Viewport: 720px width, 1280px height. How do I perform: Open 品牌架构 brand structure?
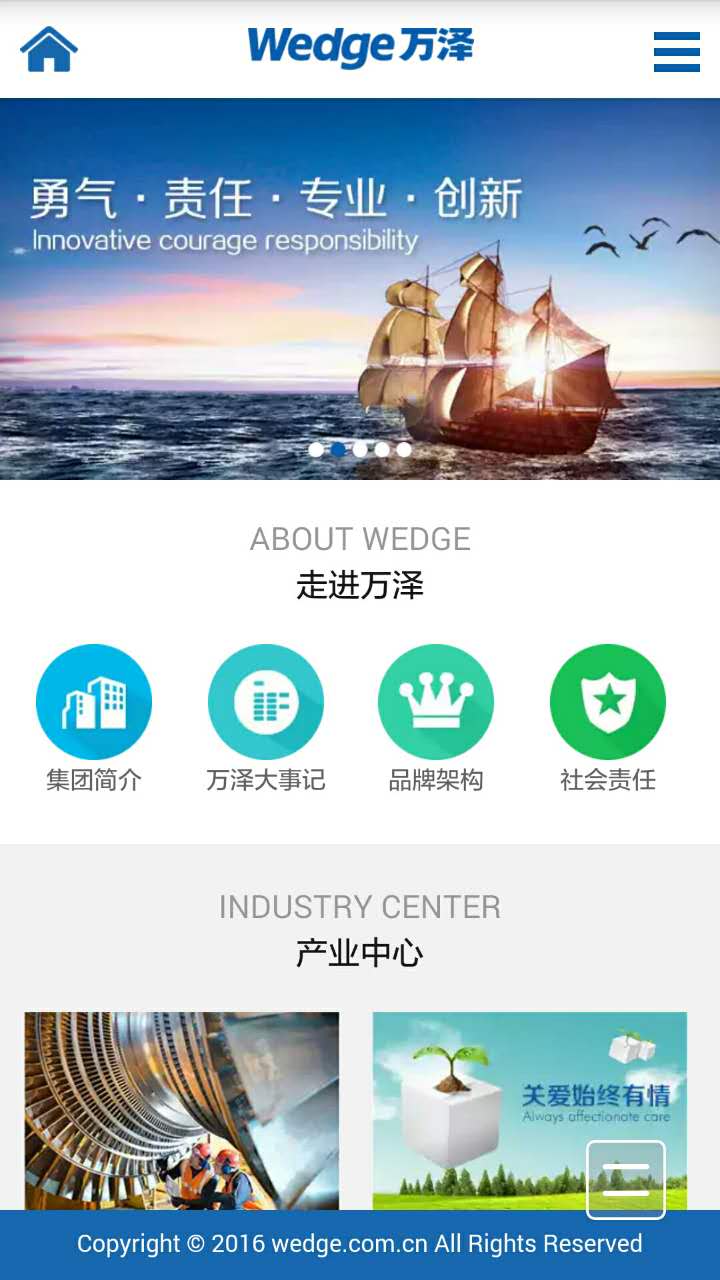pyautogui.click(x=436, y=718)
